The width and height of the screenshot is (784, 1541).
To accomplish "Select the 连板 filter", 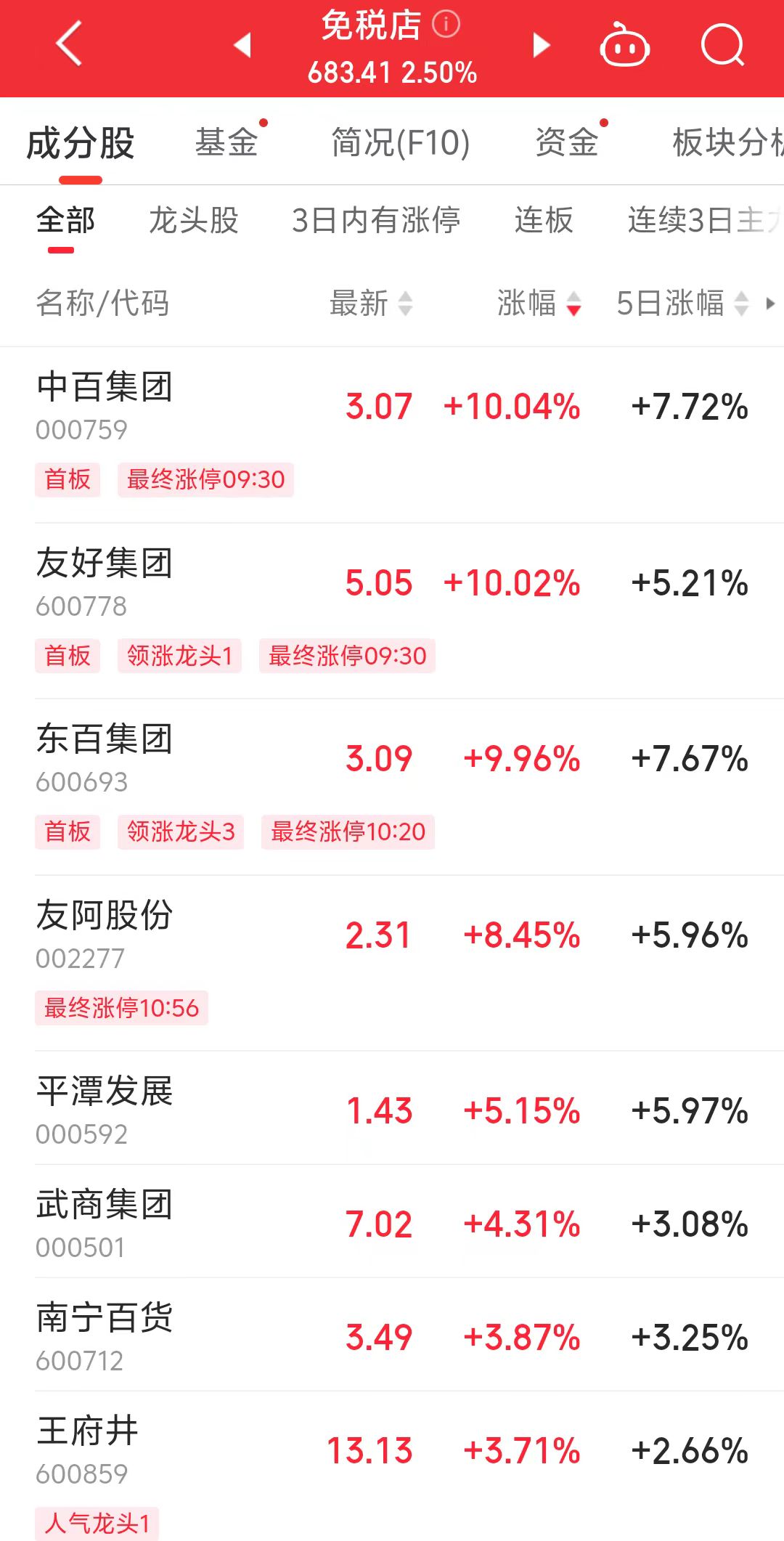I will [544, 220].
